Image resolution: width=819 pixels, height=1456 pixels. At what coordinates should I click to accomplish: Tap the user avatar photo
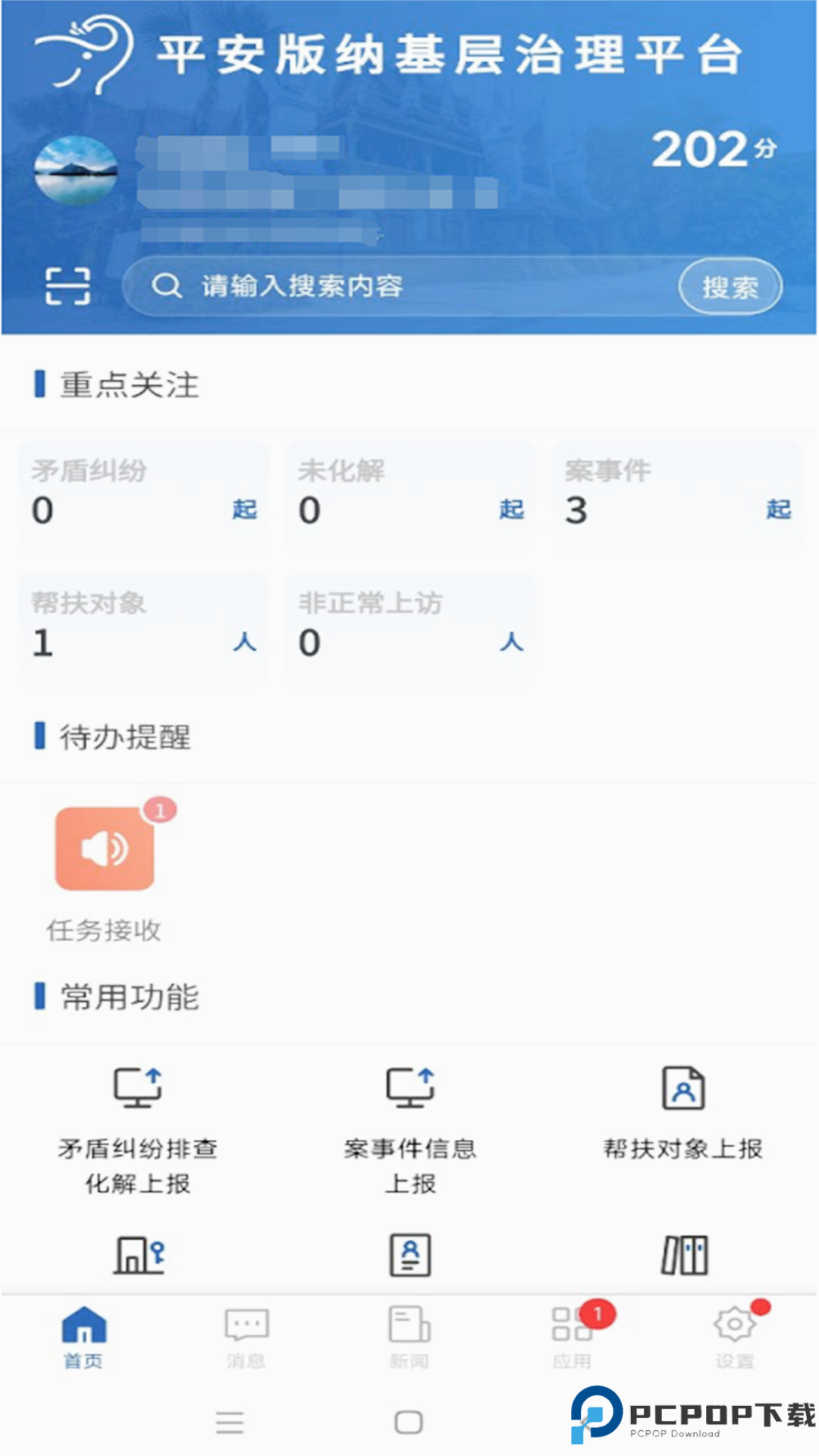point(74,168)
